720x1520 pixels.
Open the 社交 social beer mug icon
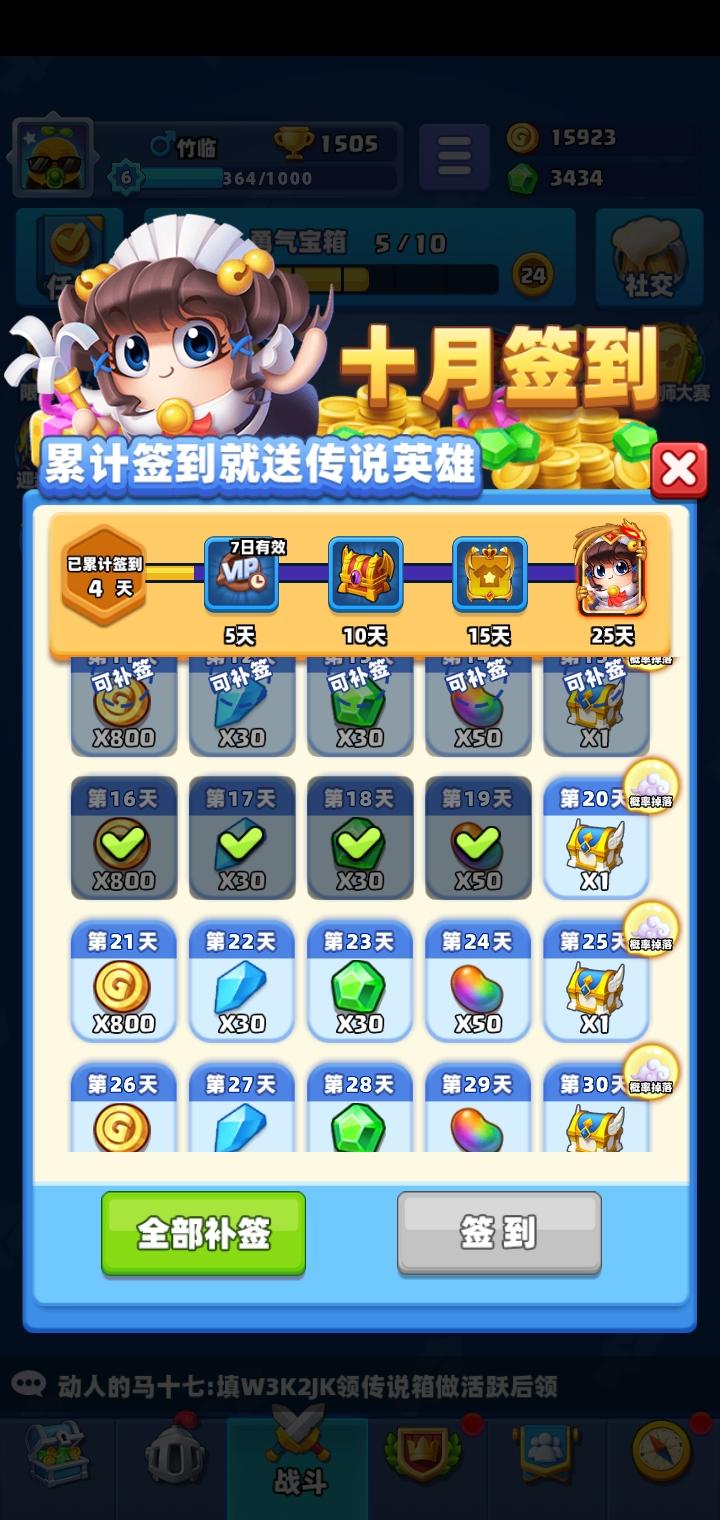pyautogui.click(x=648, y=258)
